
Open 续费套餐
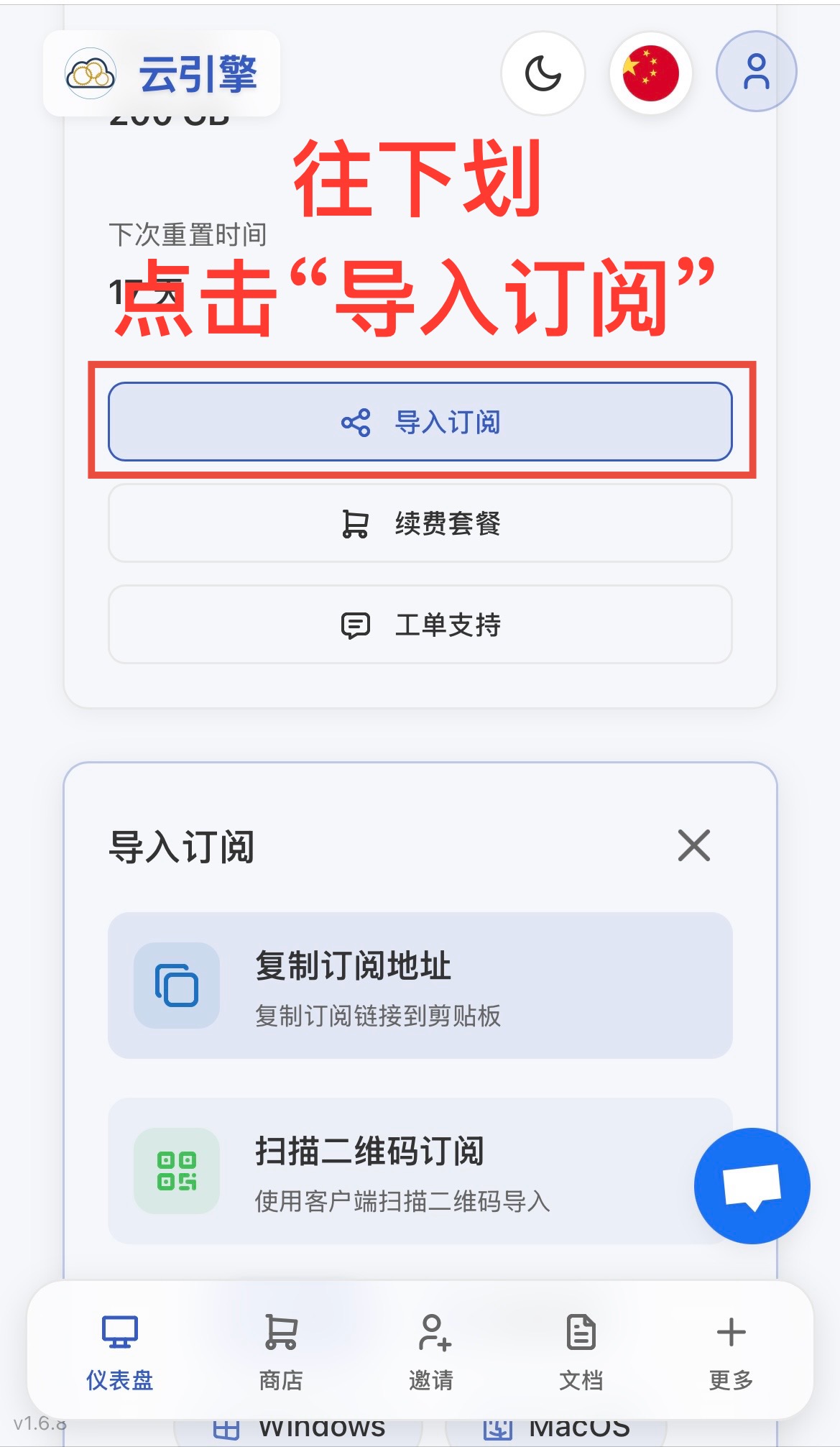point(420,523)
